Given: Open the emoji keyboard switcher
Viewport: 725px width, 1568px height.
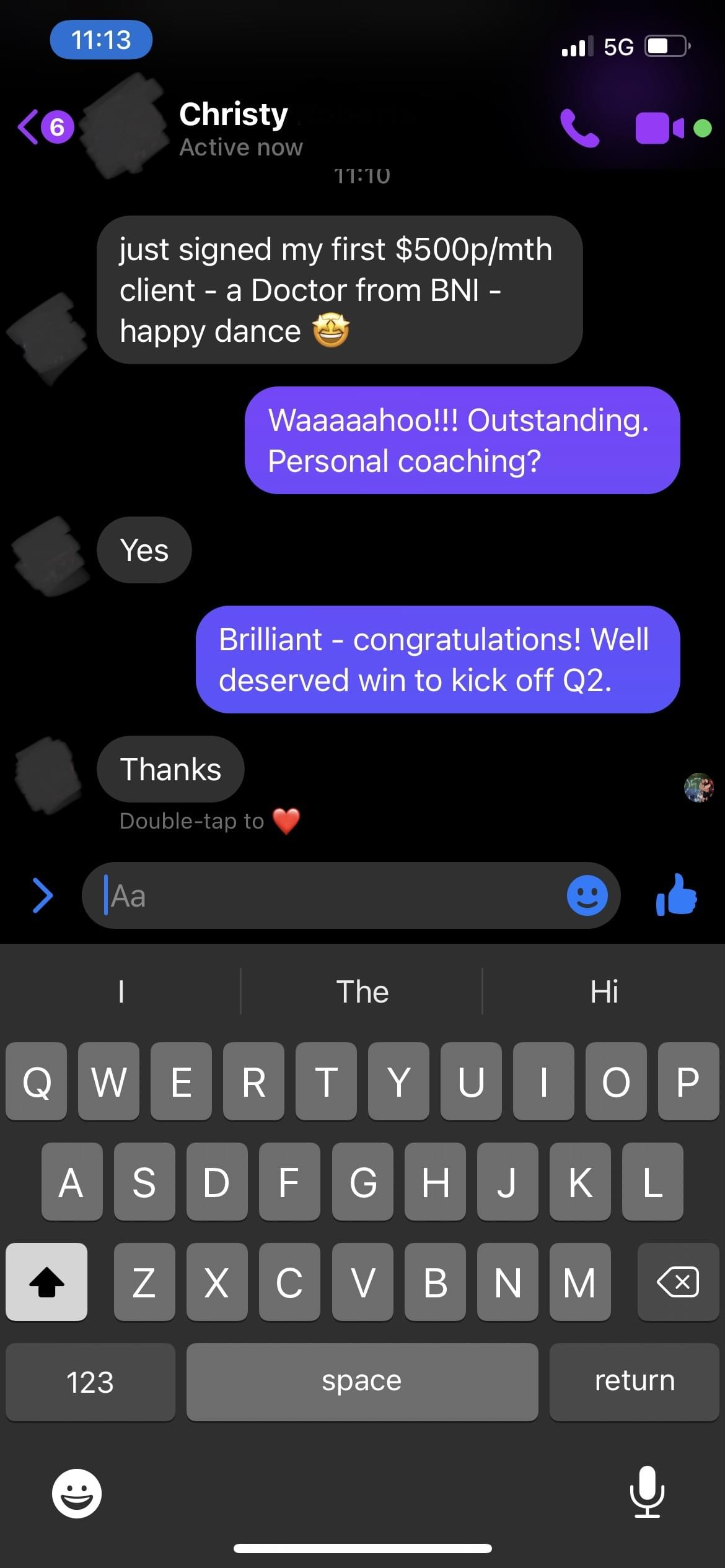Looking at the screenshot, I should pos(77,1493).
